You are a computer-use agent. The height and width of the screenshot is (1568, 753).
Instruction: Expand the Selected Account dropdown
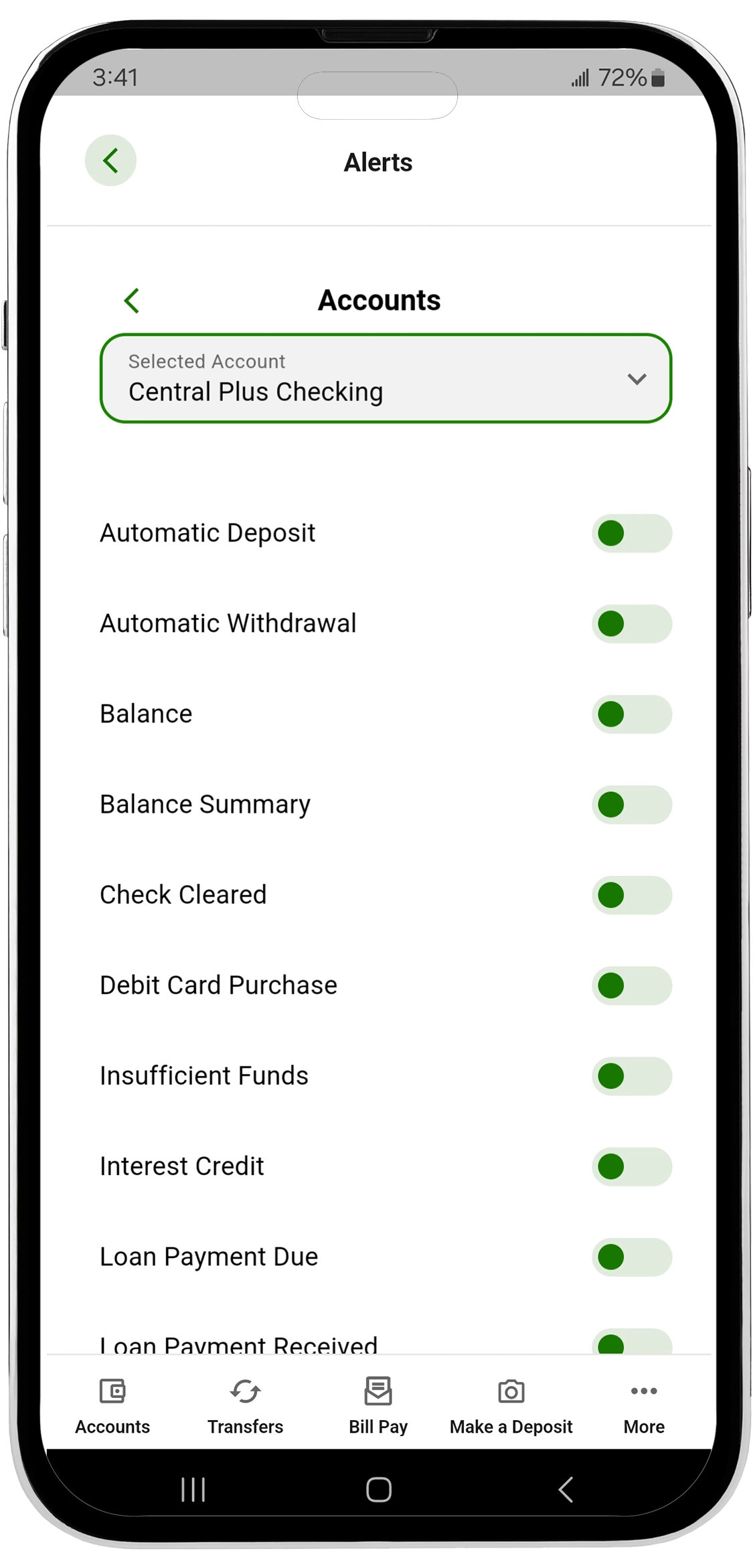click(x=386, y=378)
